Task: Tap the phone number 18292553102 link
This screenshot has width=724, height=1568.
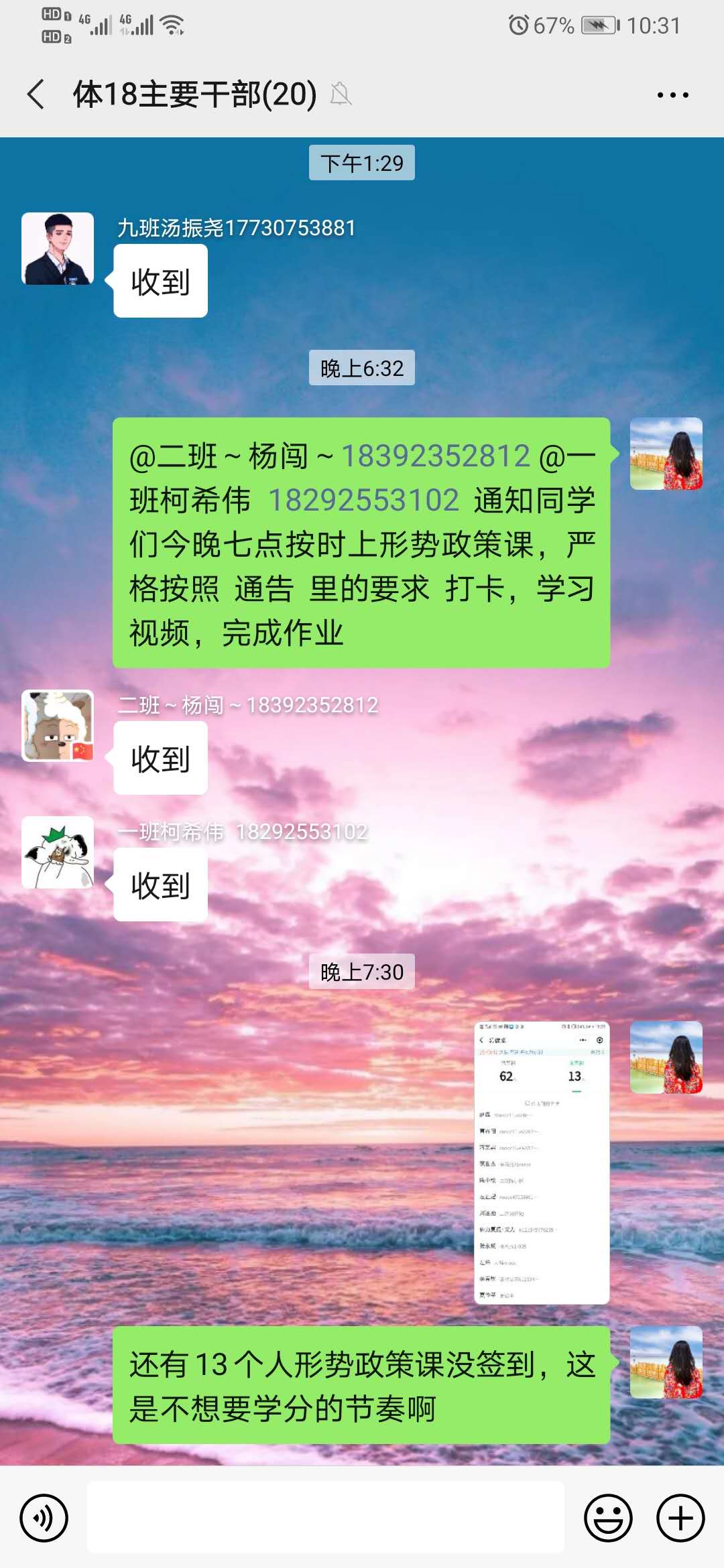Action: pos(363,501)
